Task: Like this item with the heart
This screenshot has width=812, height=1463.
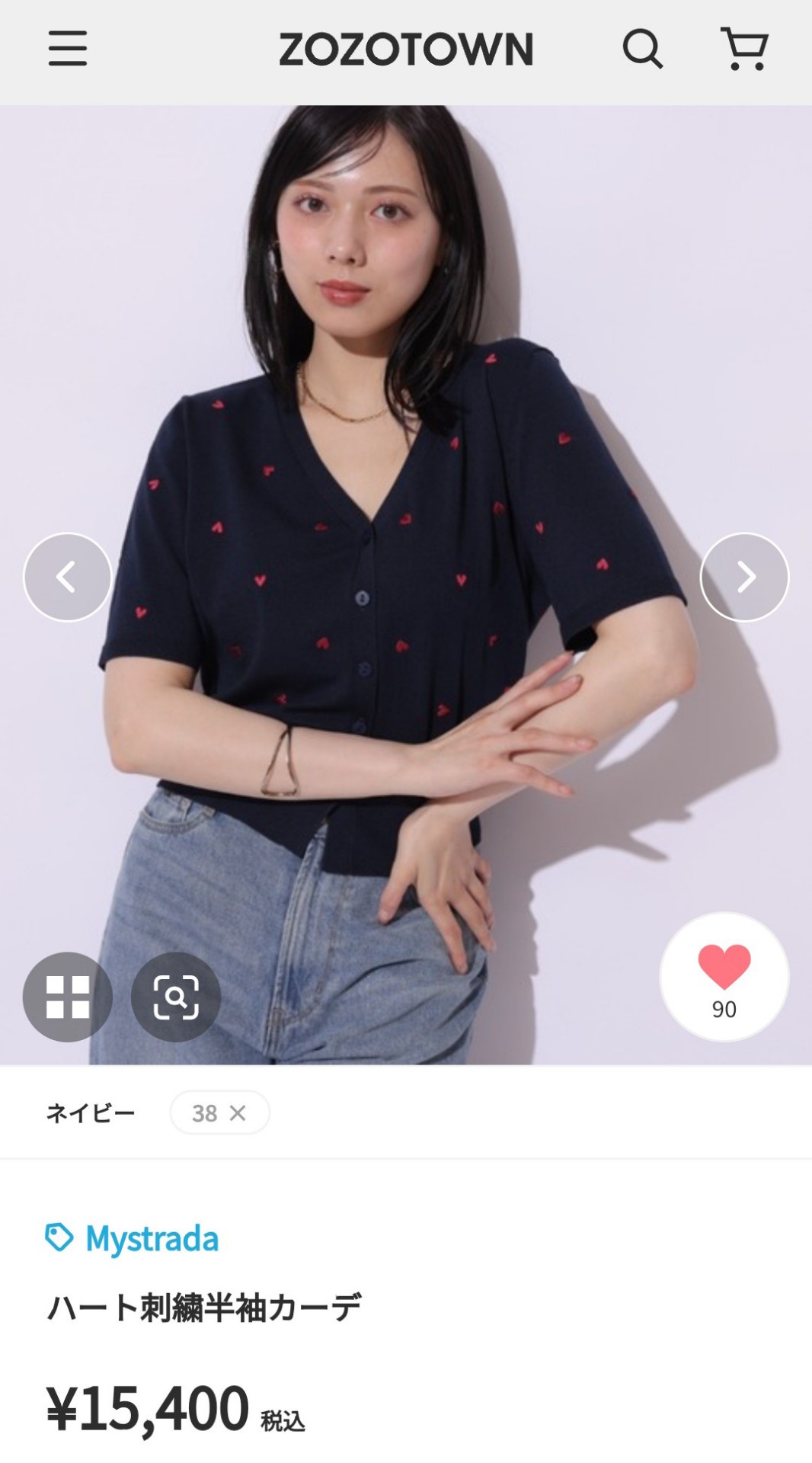Action: click(724, 977)
